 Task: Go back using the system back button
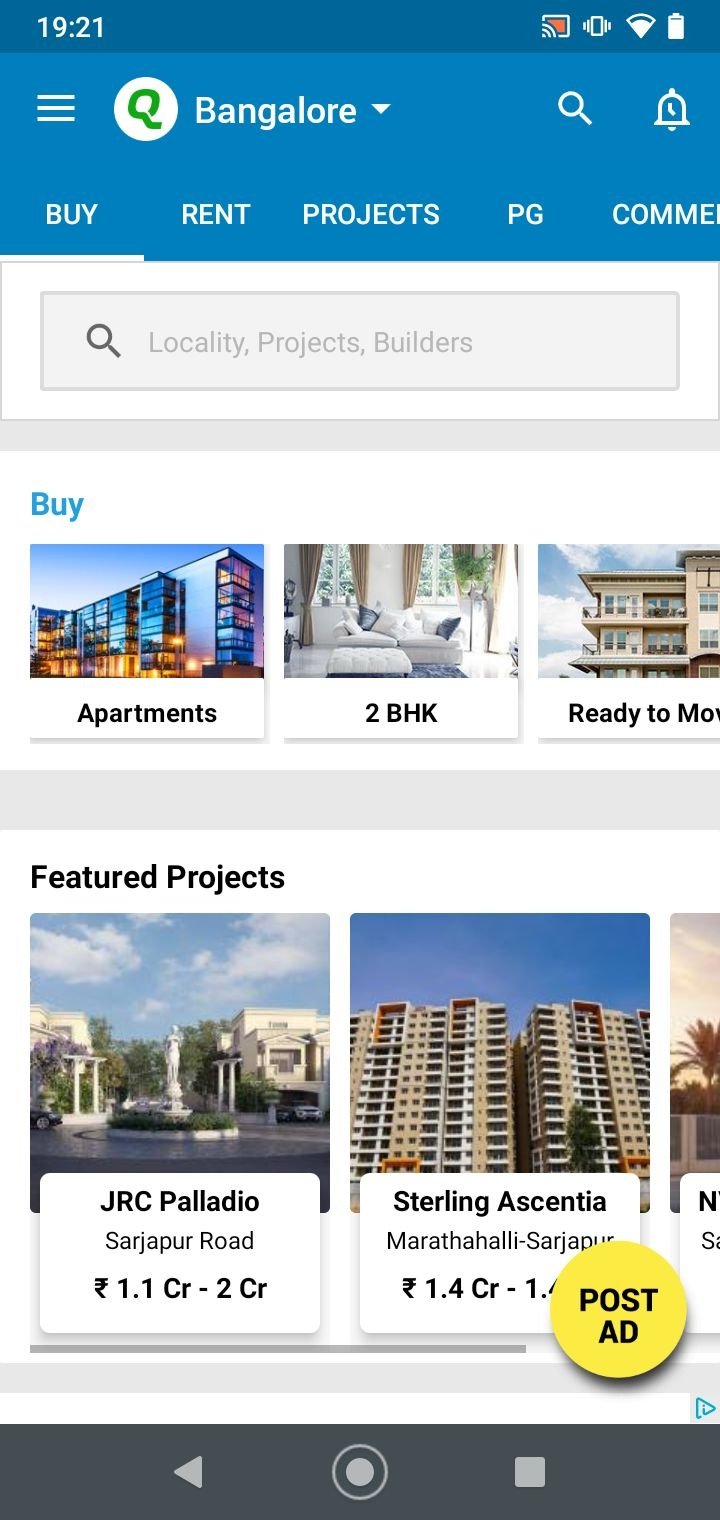click(x=188, y=1472)
